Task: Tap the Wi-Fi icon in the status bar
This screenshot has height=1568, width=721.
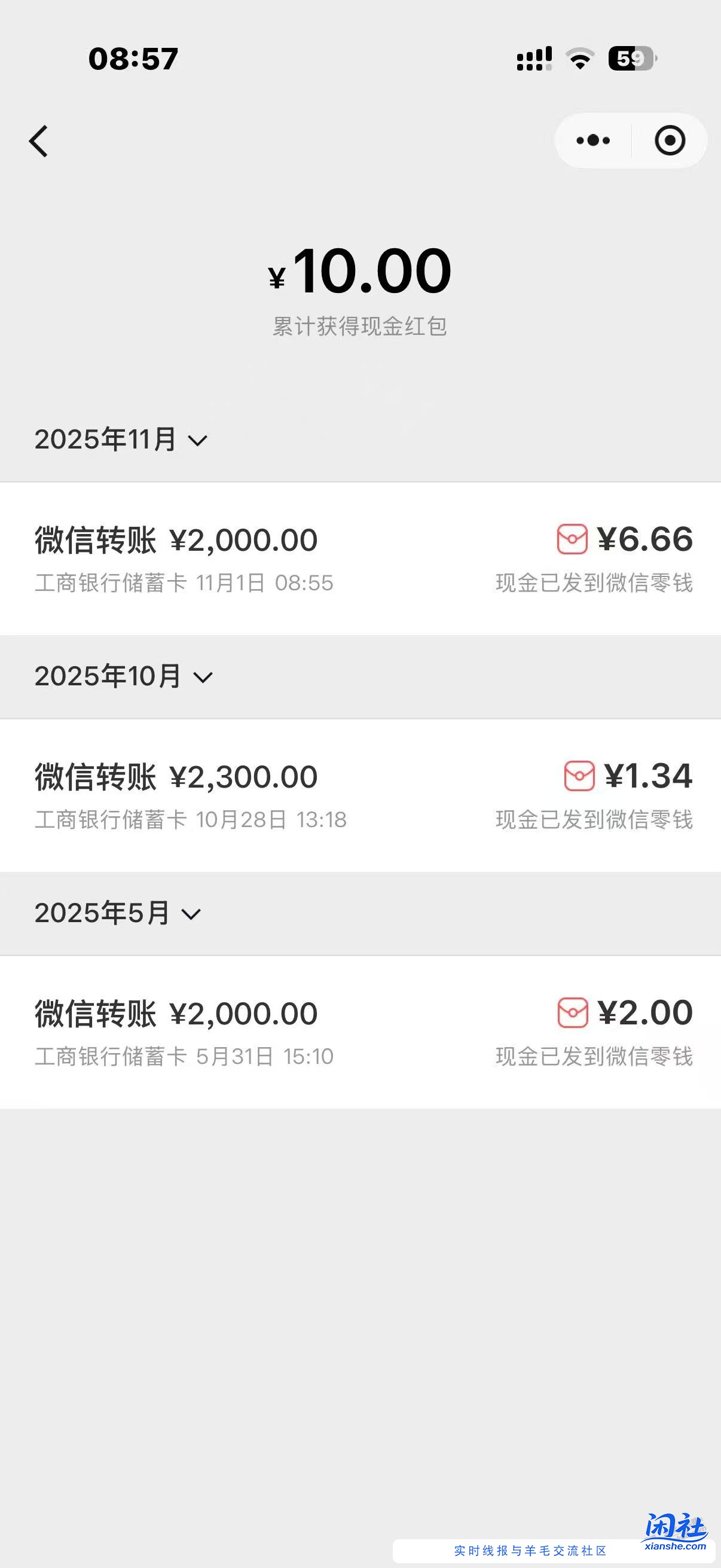Action: click(578, 59)
